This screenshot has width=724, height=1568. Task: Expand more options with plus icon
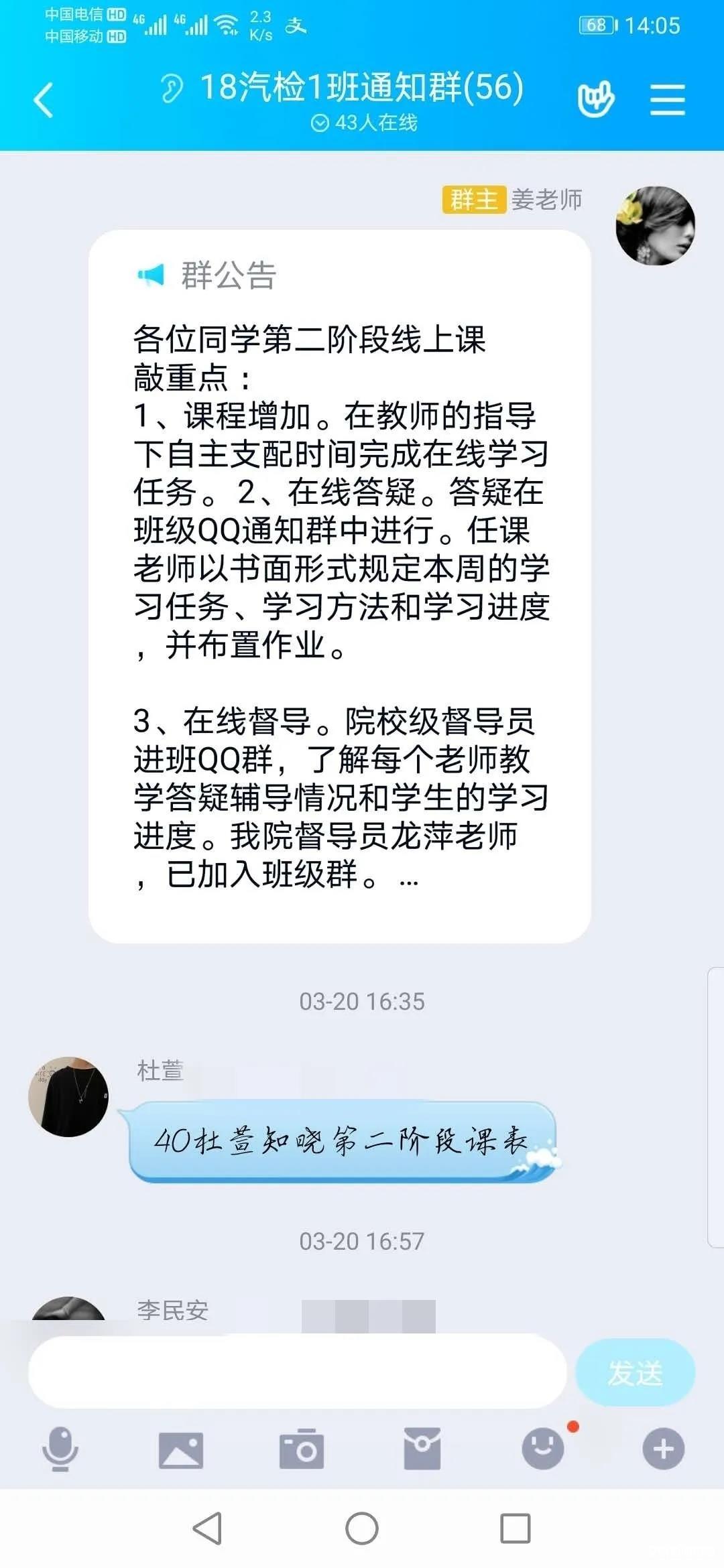663,1449
